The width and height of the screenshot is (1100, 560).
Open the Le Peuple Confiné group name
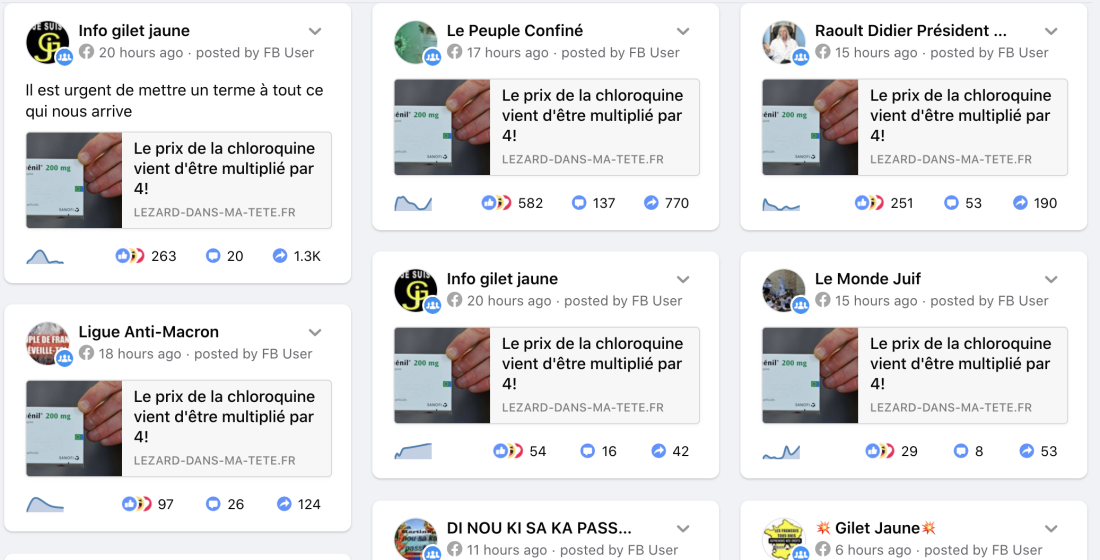pos(514,31)
